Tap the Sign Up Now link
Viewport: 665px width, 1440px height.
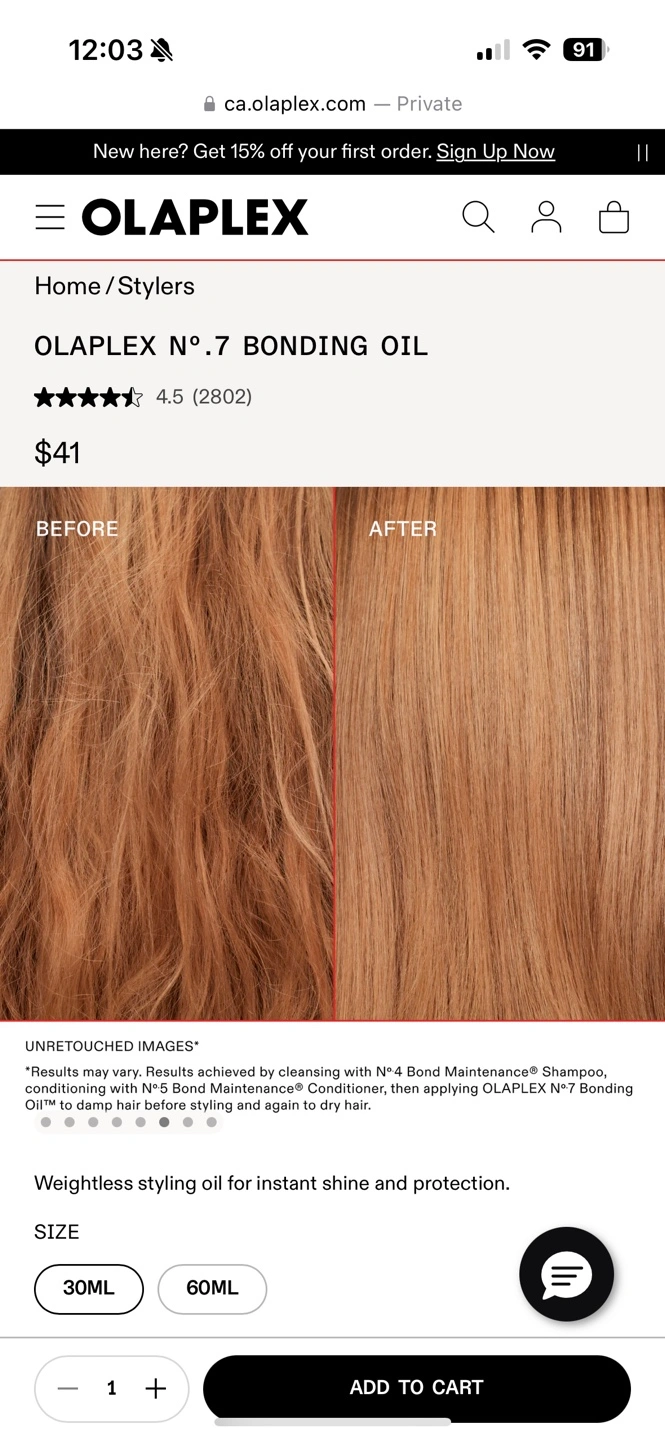(495, 152)
